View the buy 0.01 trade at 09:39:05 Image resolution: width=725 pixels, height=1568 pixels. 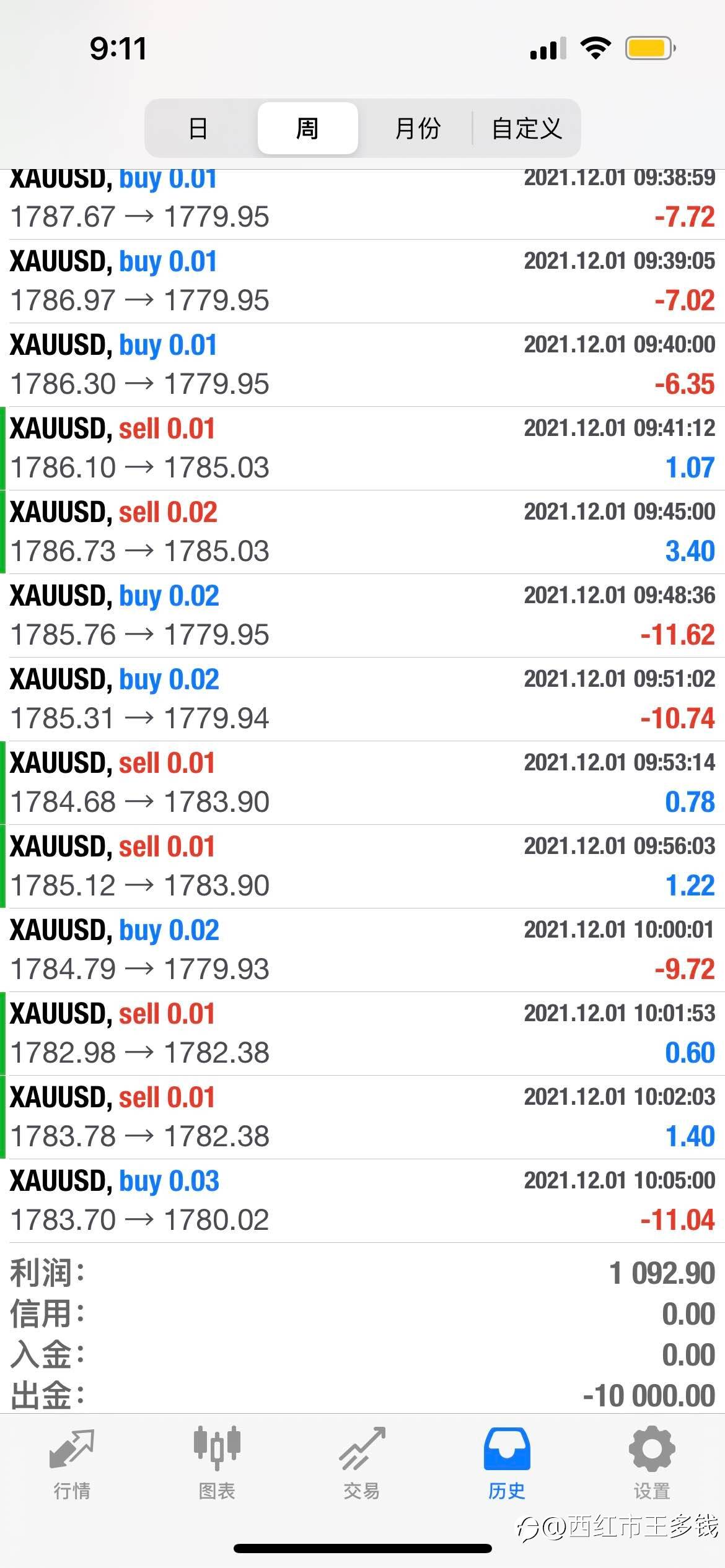point(362,281)
